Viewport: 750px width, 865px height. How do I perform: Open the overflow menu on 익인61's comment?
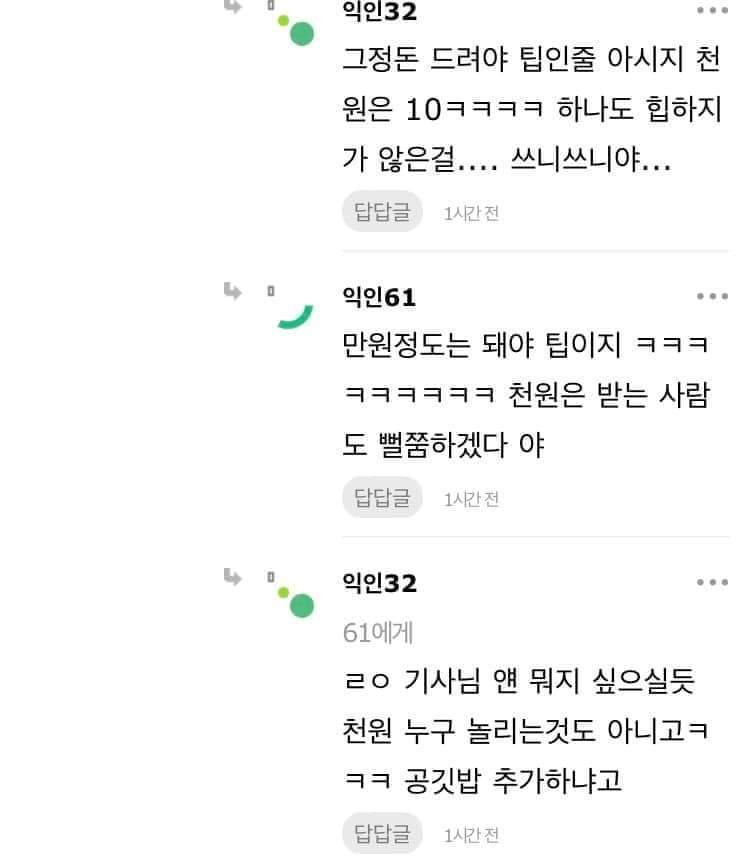(x=712, y=297)
